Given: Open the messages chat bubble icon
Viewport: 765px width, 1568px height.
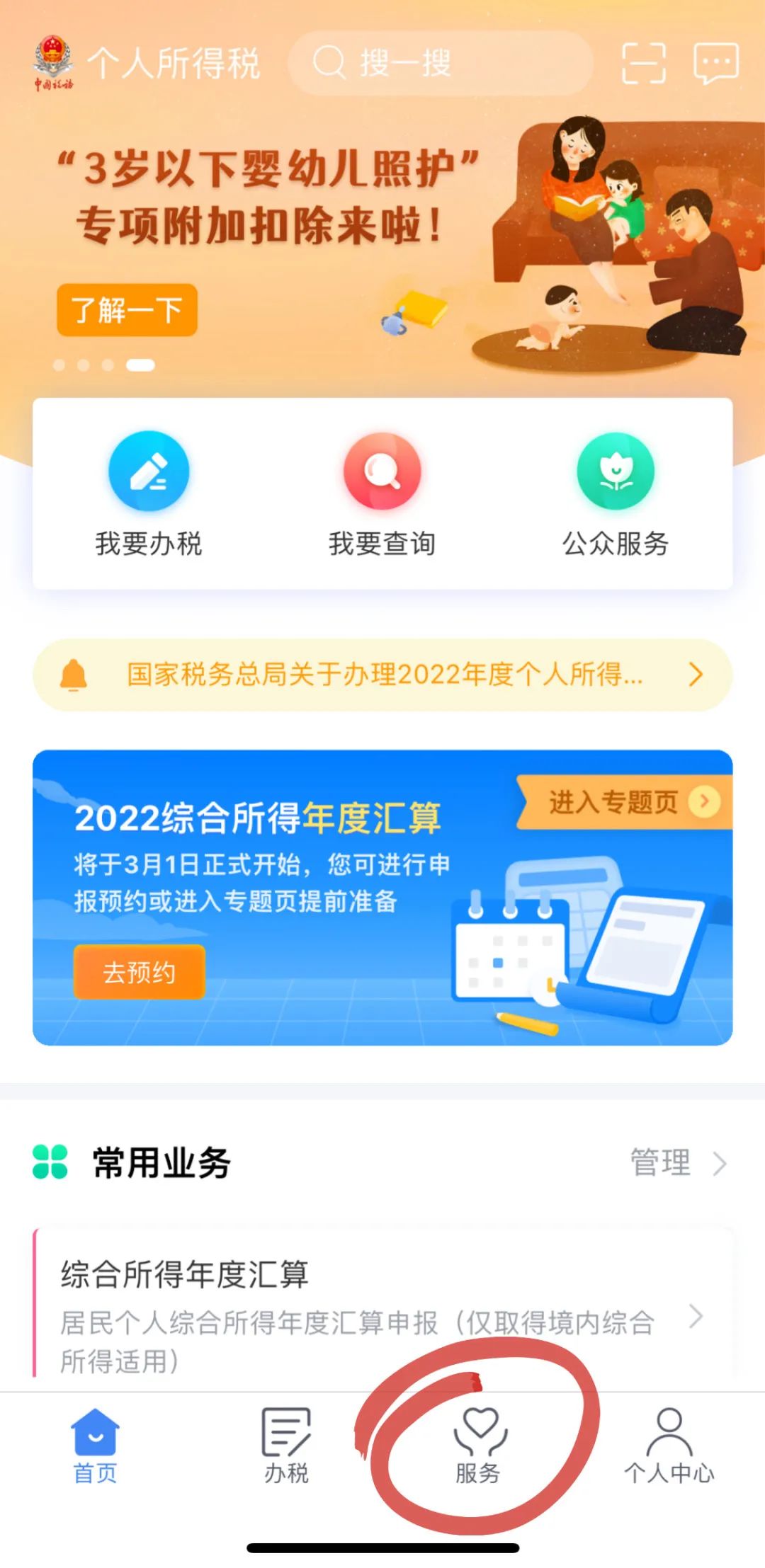Looking at the screenshot, I should [x=716, y=63].
